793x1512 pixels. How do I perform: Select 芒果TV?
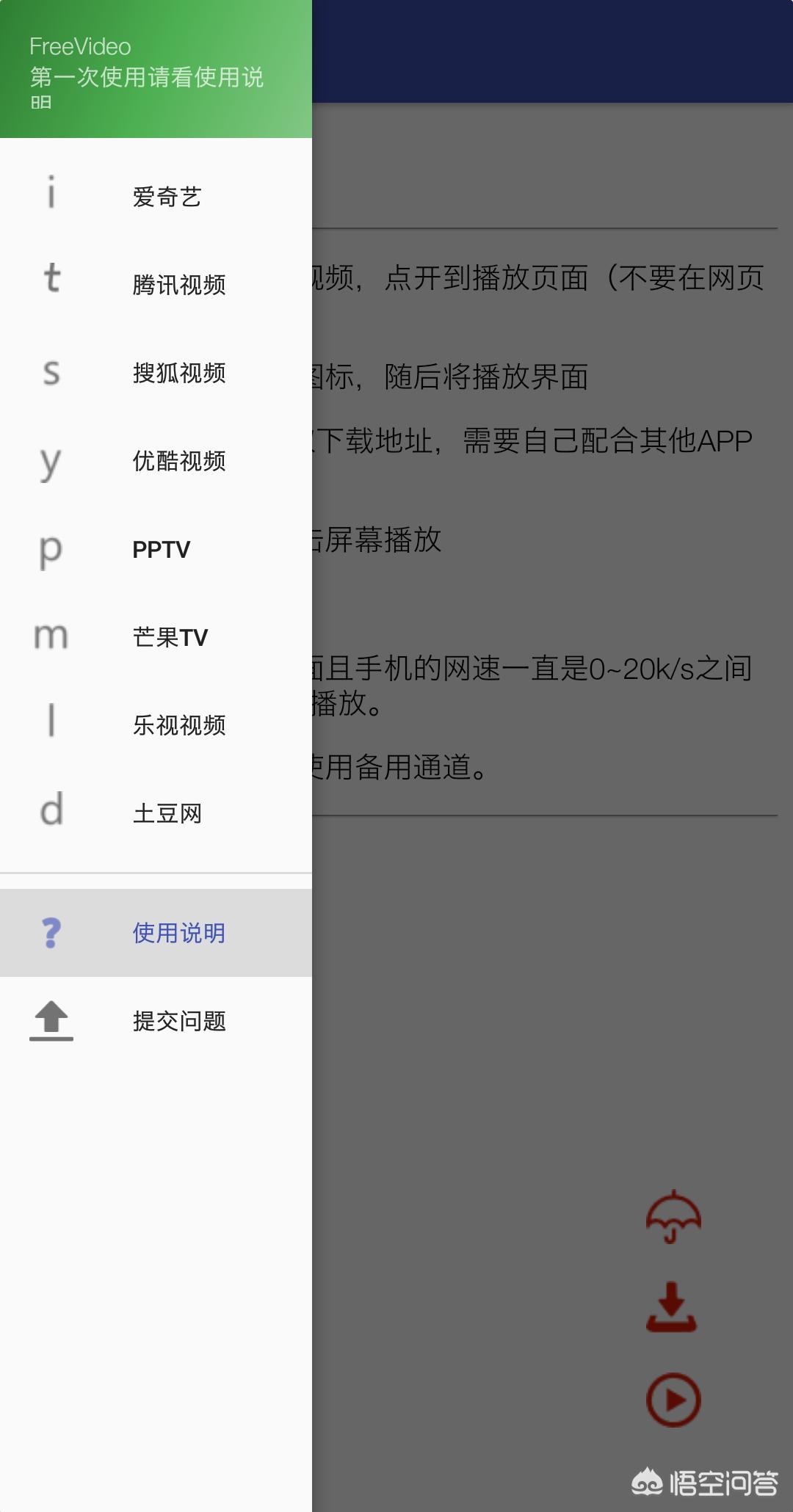[x=156, y=637]
